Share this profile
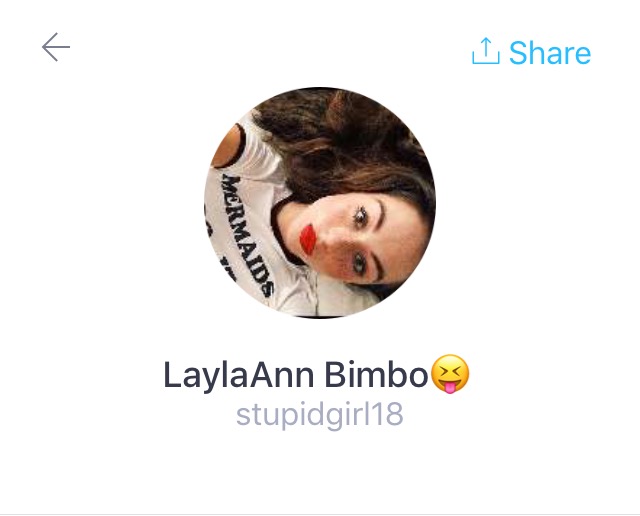Screen dimensions: 640x516 click(531, 52)
